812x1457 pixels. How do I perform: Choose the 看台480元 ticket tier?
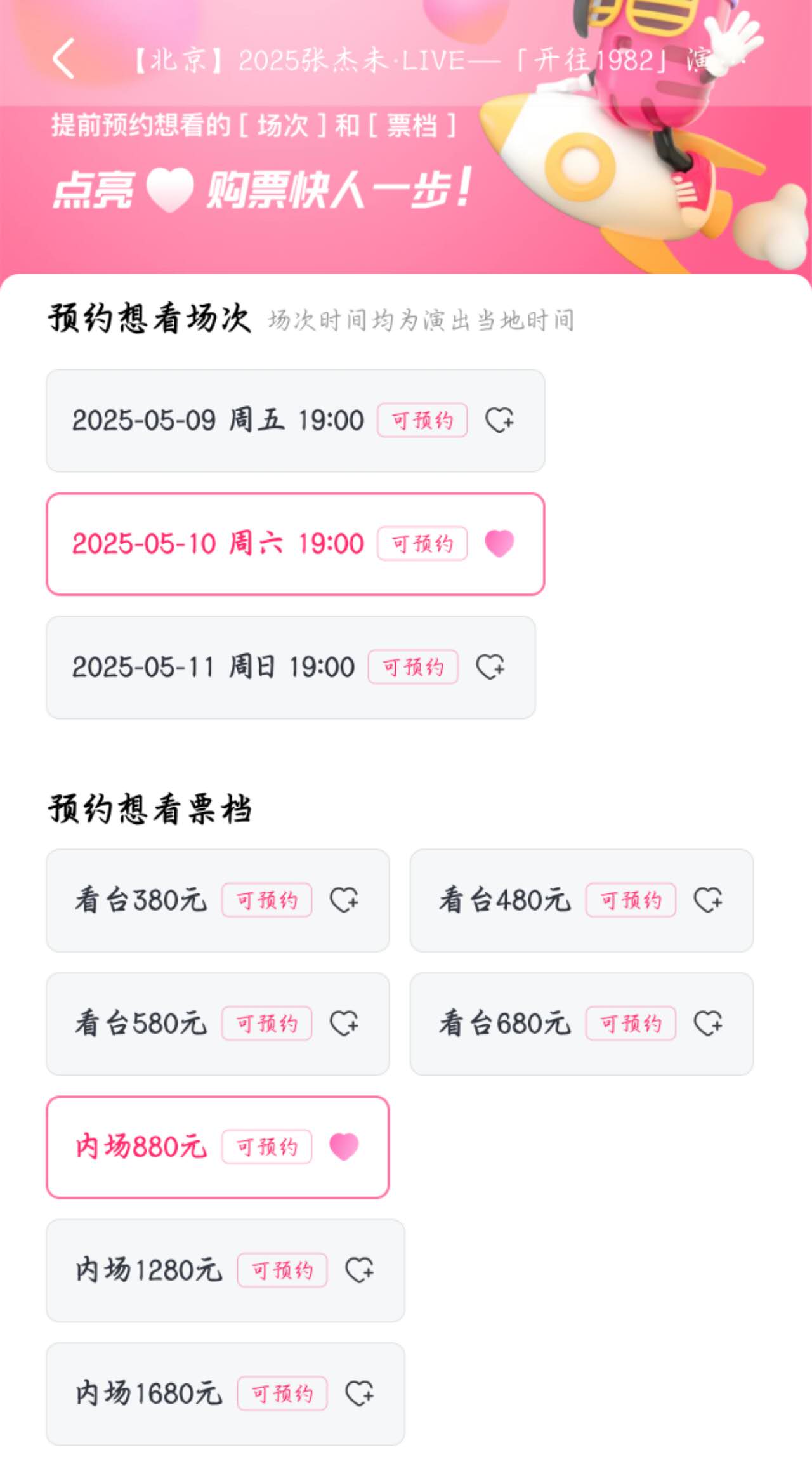pos(582,900)
